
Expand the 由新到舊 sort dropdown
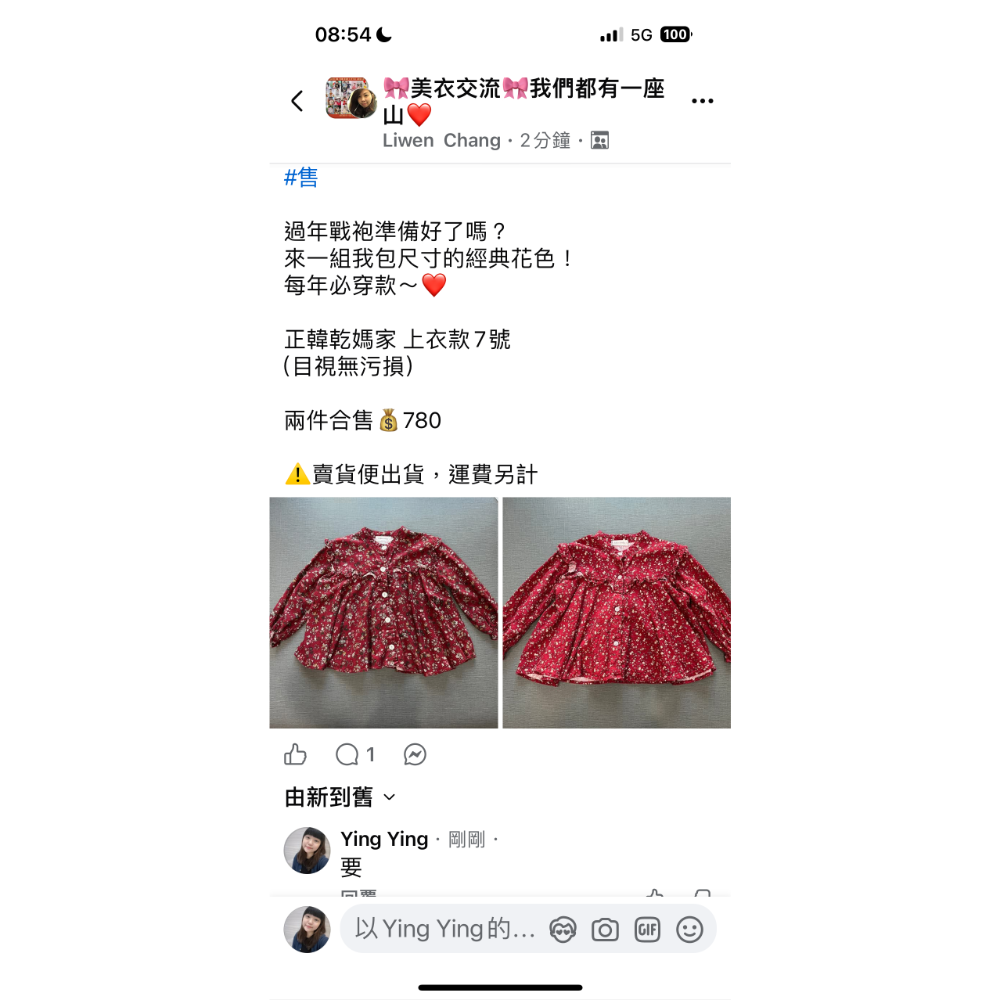point(340,797)
